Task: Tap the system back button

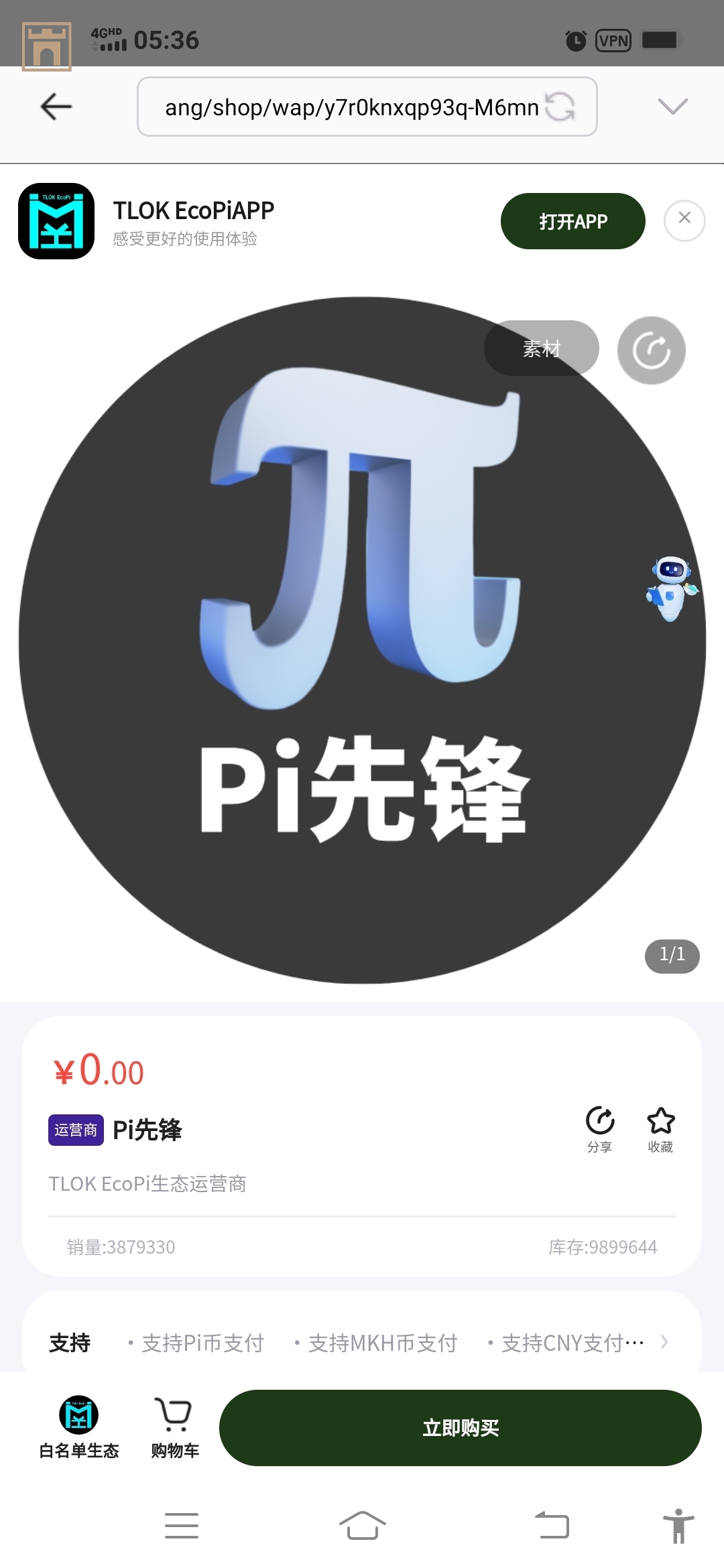Action: point(552,1526)
